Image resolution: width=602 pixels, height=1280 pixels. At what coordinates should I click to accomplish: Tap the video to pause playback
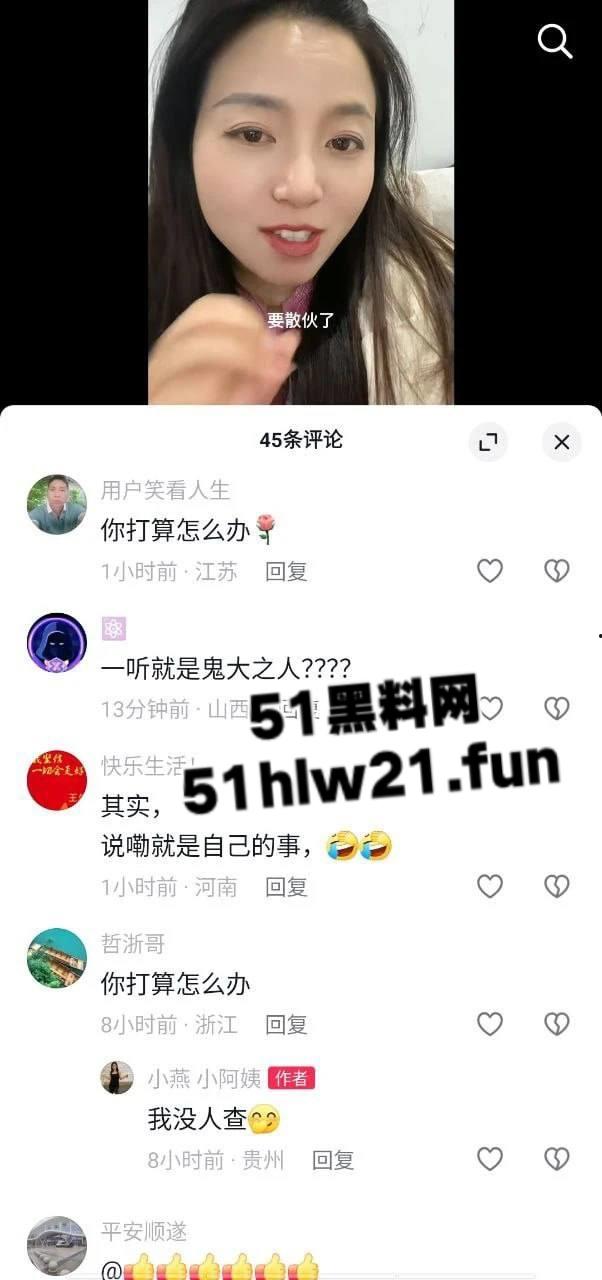click(x=300, y=200)
